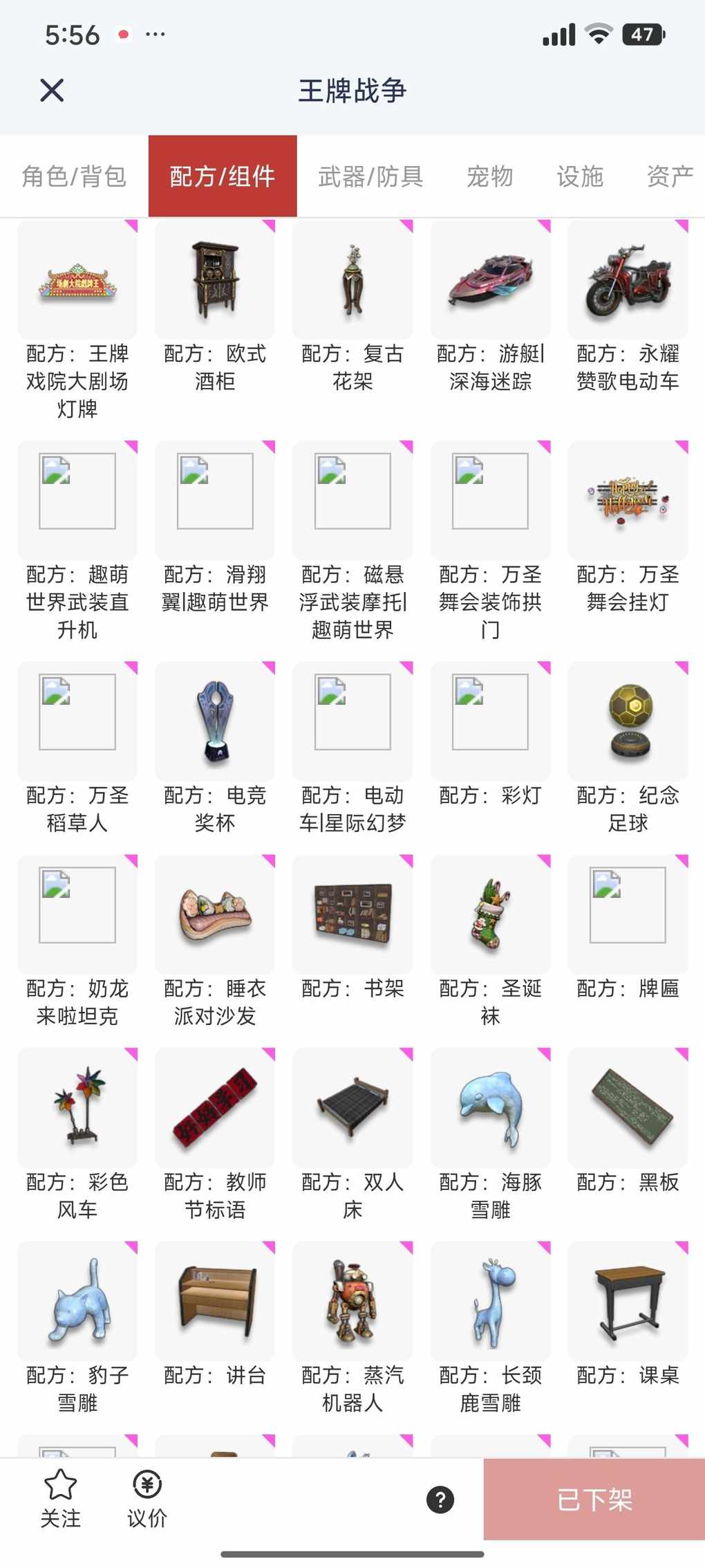Close the 王牌战争 page
Image resolution: width=705 pixels, height=1568 pixels.
click(52, 90)
